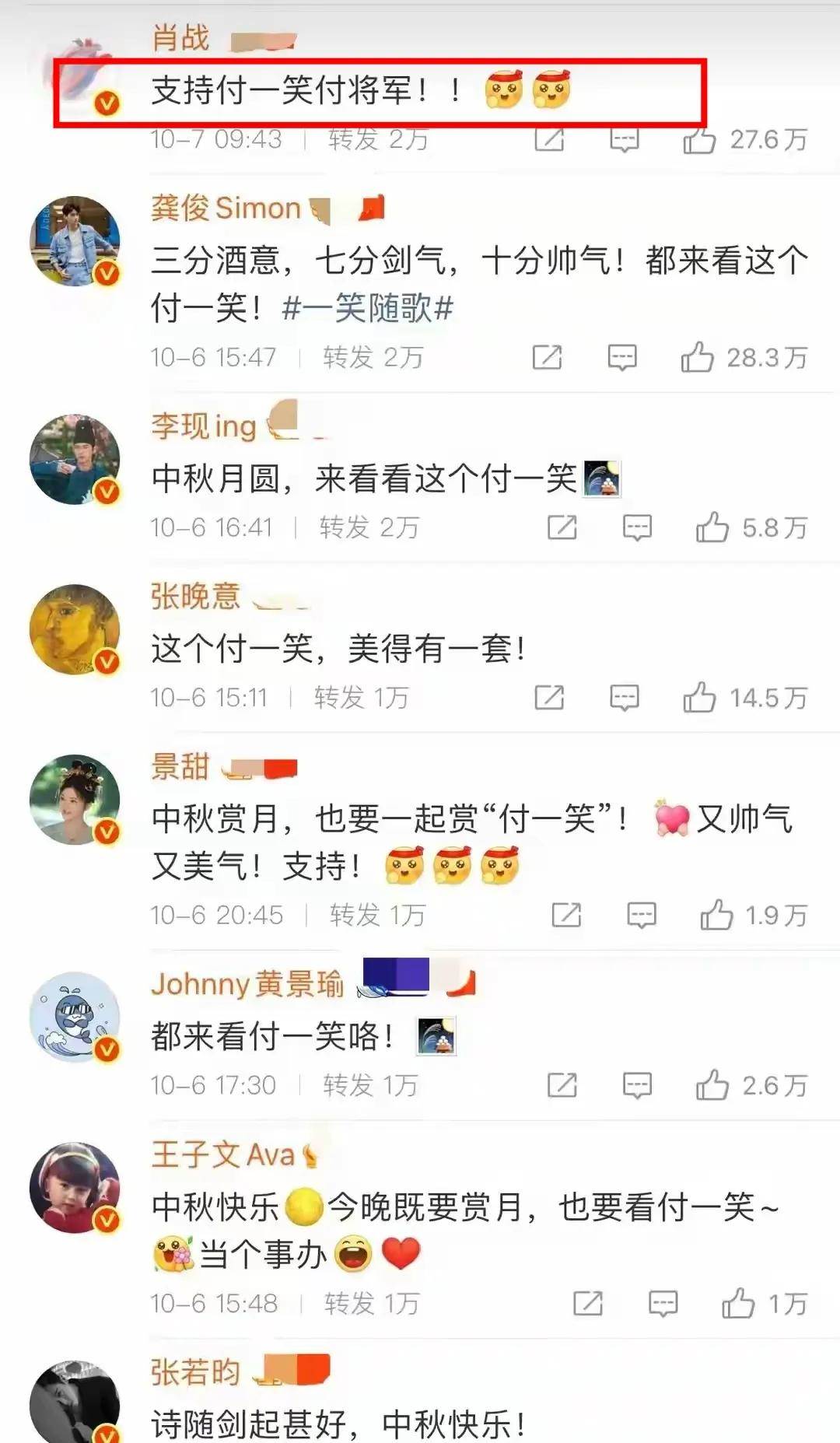Like 景甜's post
The width and height of the screenshot is (840, 1443).
[x=716, y=915]
